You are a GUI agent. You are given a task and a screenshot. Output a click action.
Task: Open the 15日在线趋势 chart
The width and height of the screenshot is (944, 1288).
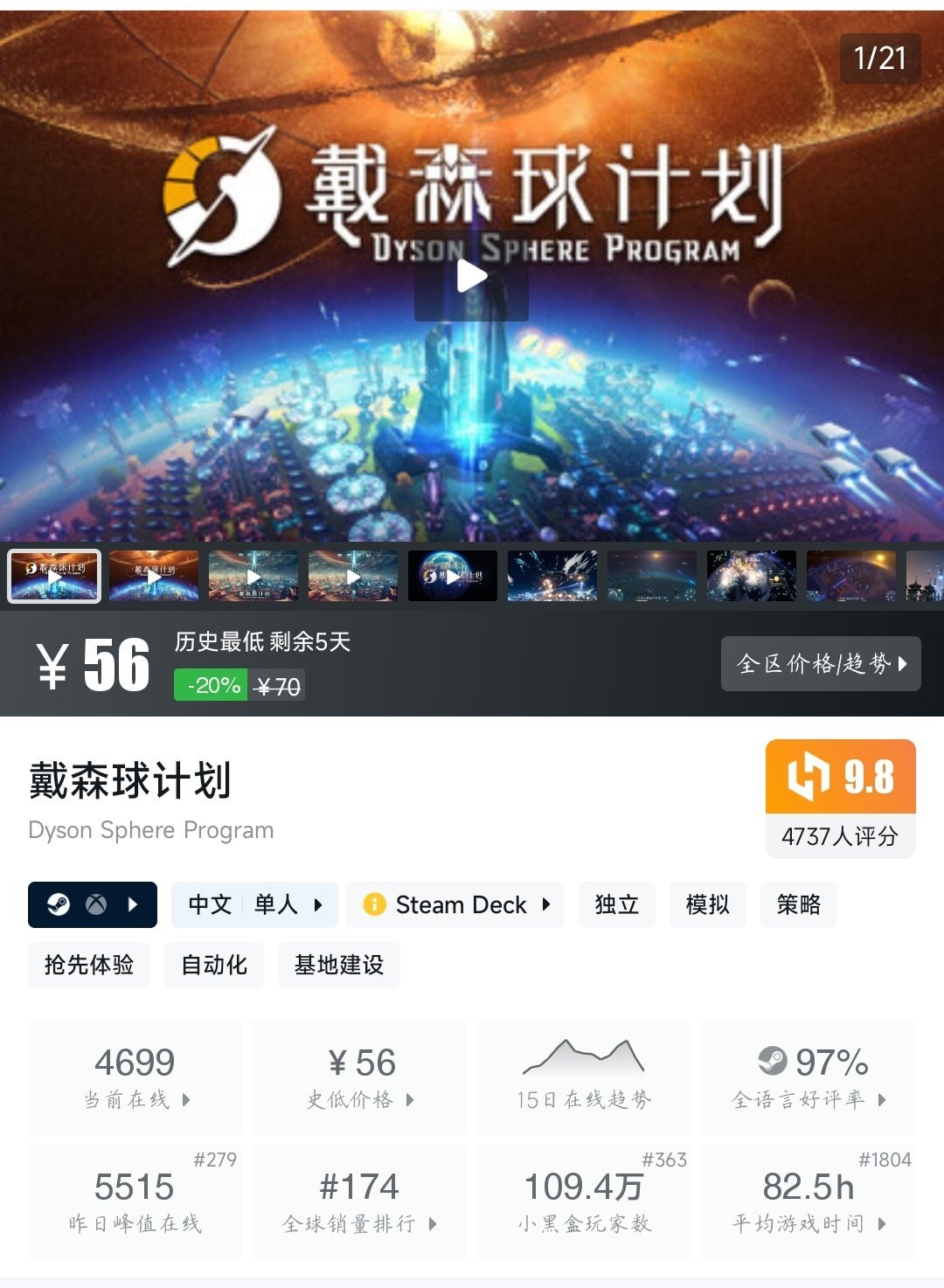pyautogui.click(x=583, y=1077)
